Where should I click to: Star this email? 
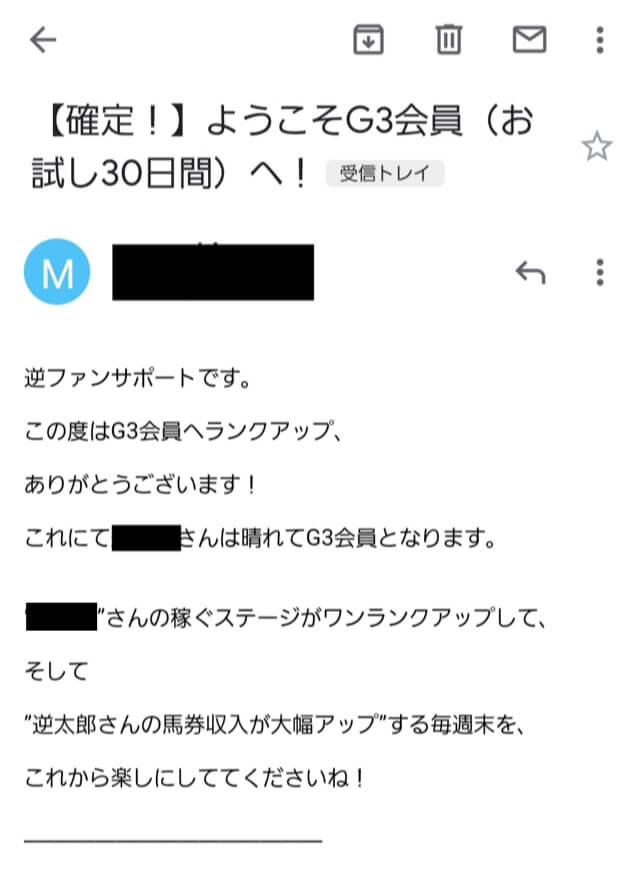[596, 148]
